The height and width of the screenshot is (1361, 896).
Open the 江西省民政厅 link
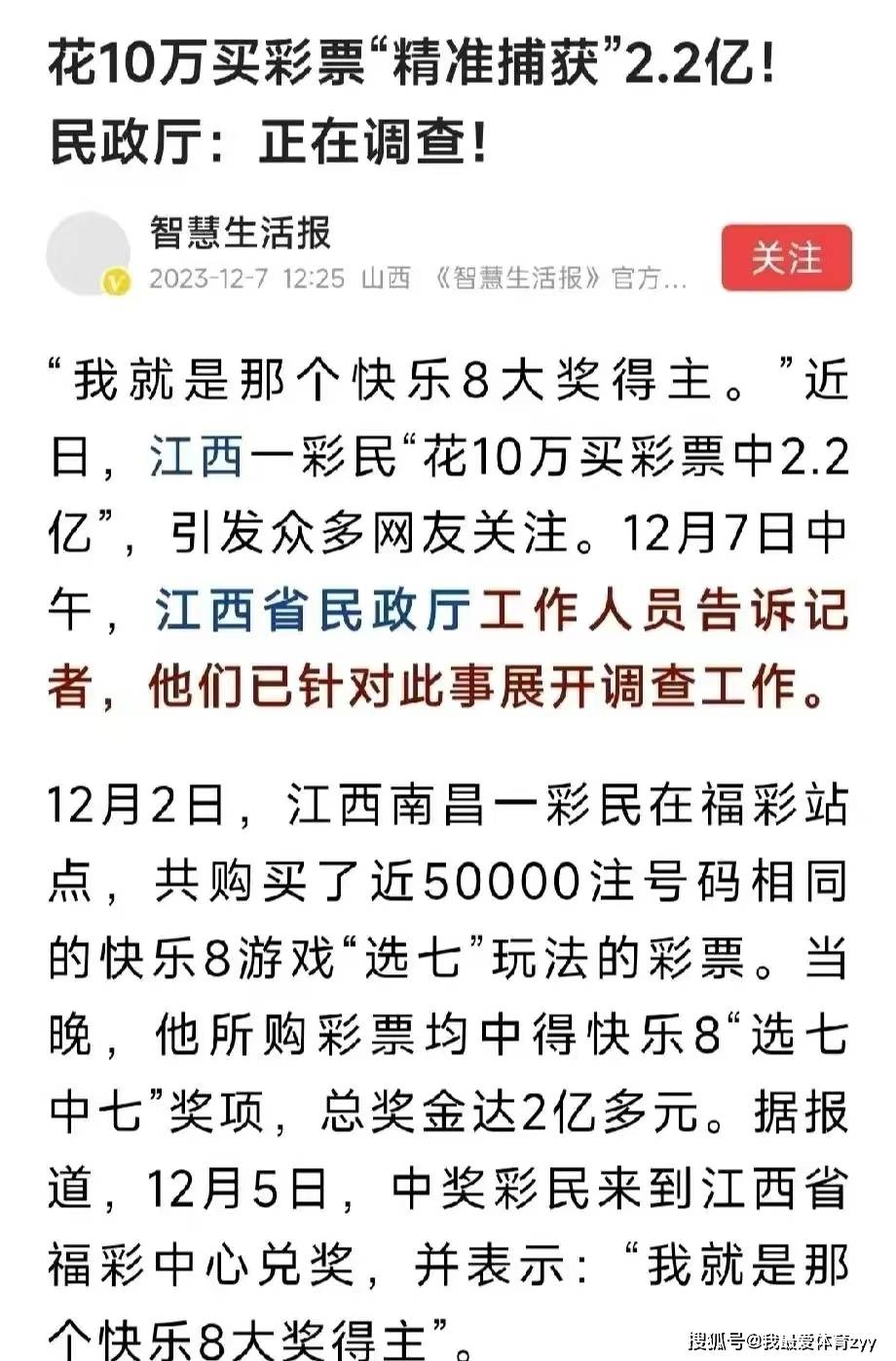pos(313,612)
